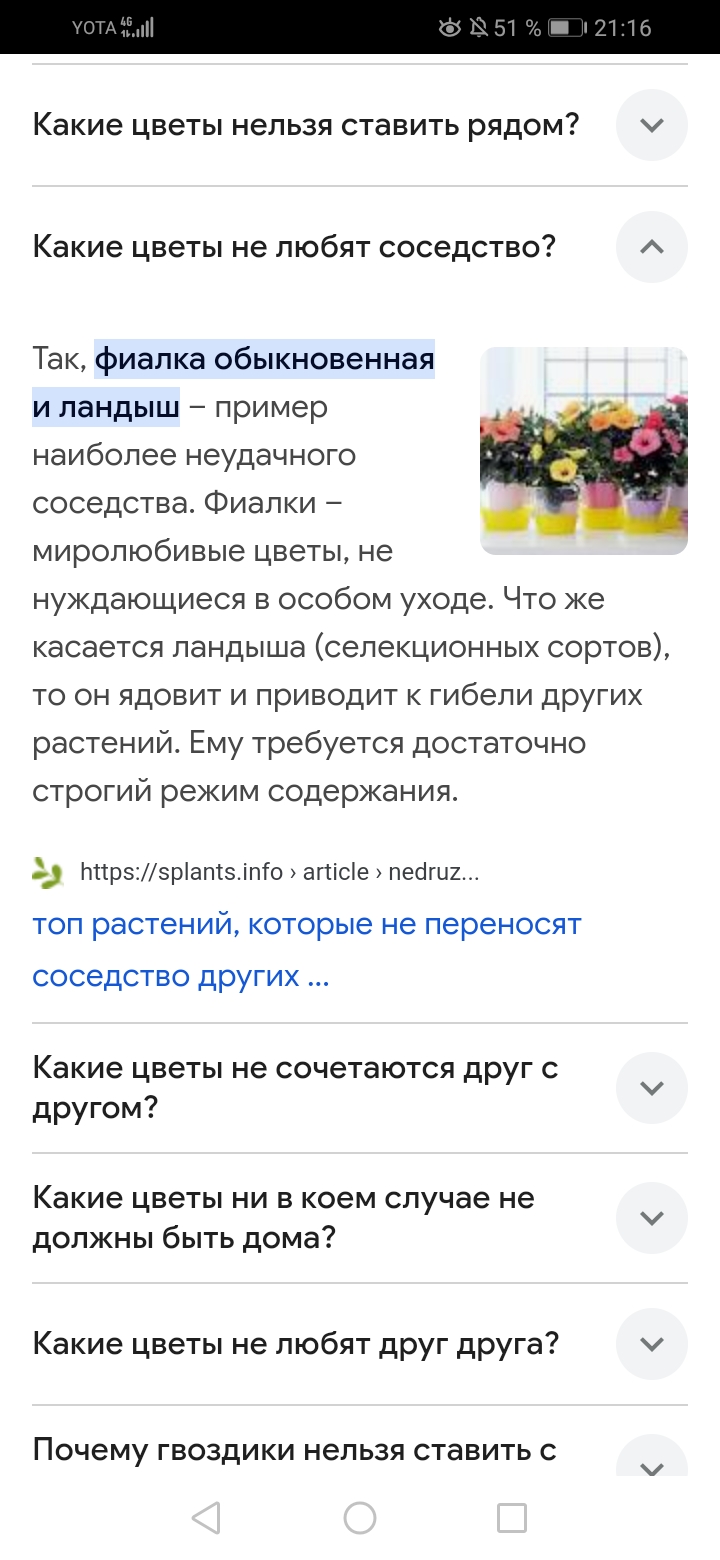Expand «Какие цветы не любят друг друга?»
Screen dimensions: 720x1560
(651, 1344)
